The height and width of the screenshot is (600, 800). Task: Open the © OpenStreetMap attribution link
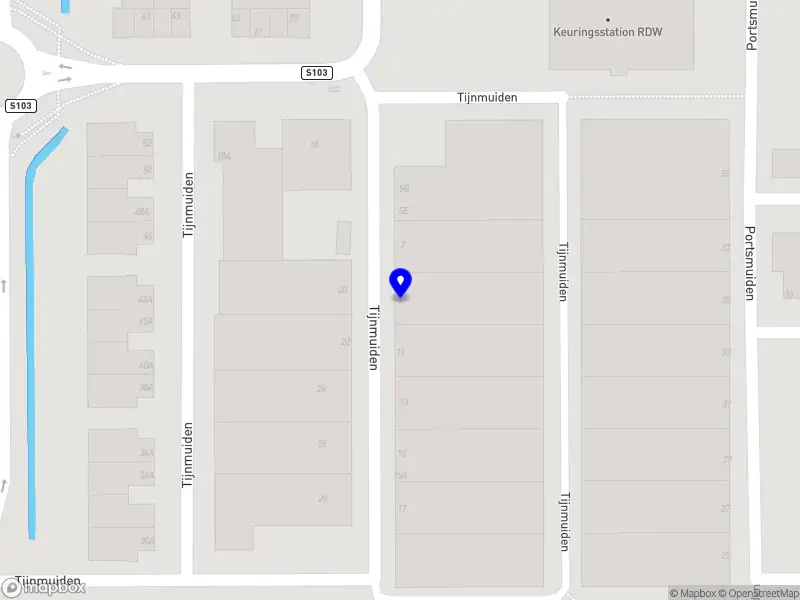(x=758, y=593)
